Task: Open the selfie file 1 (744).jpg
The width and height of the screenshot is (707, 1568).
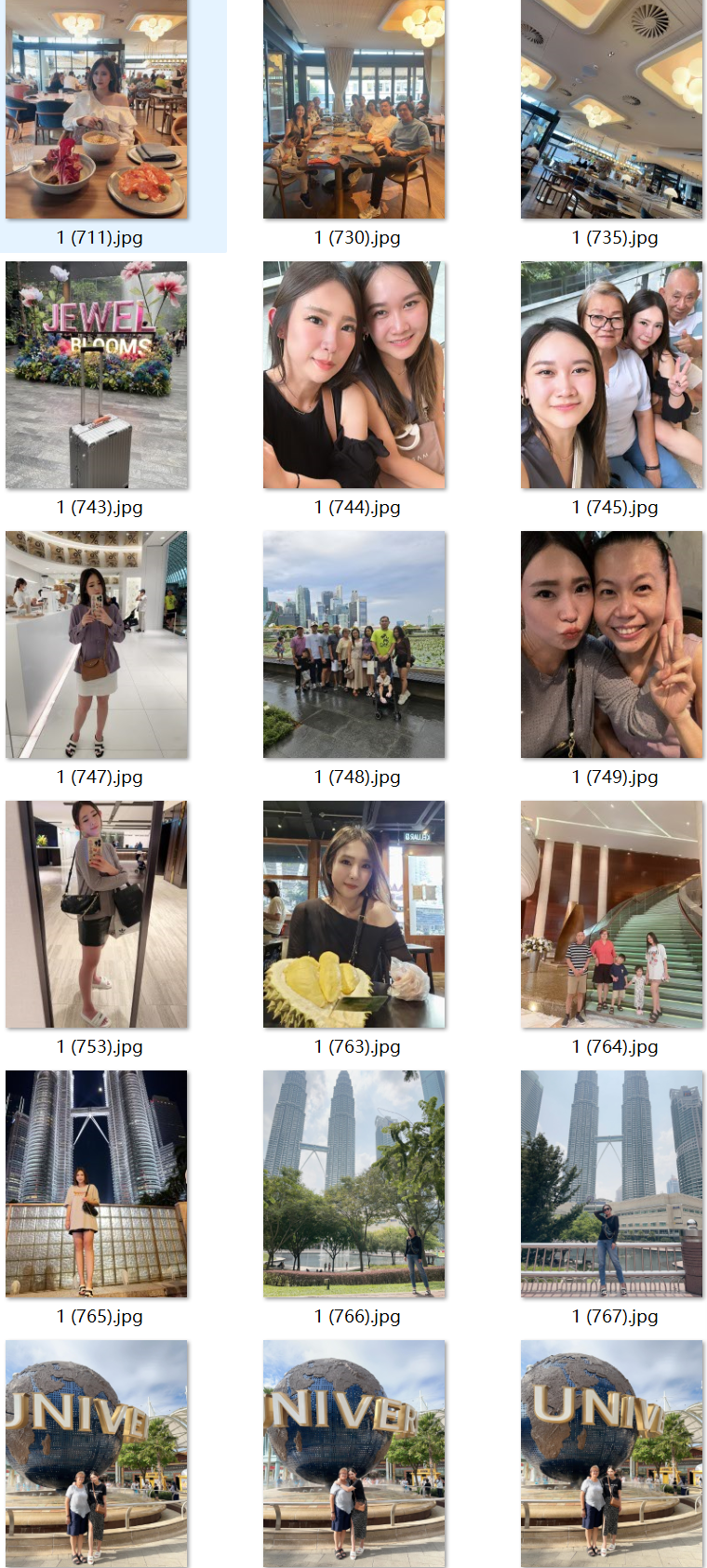Action: (x=353, y=375)
